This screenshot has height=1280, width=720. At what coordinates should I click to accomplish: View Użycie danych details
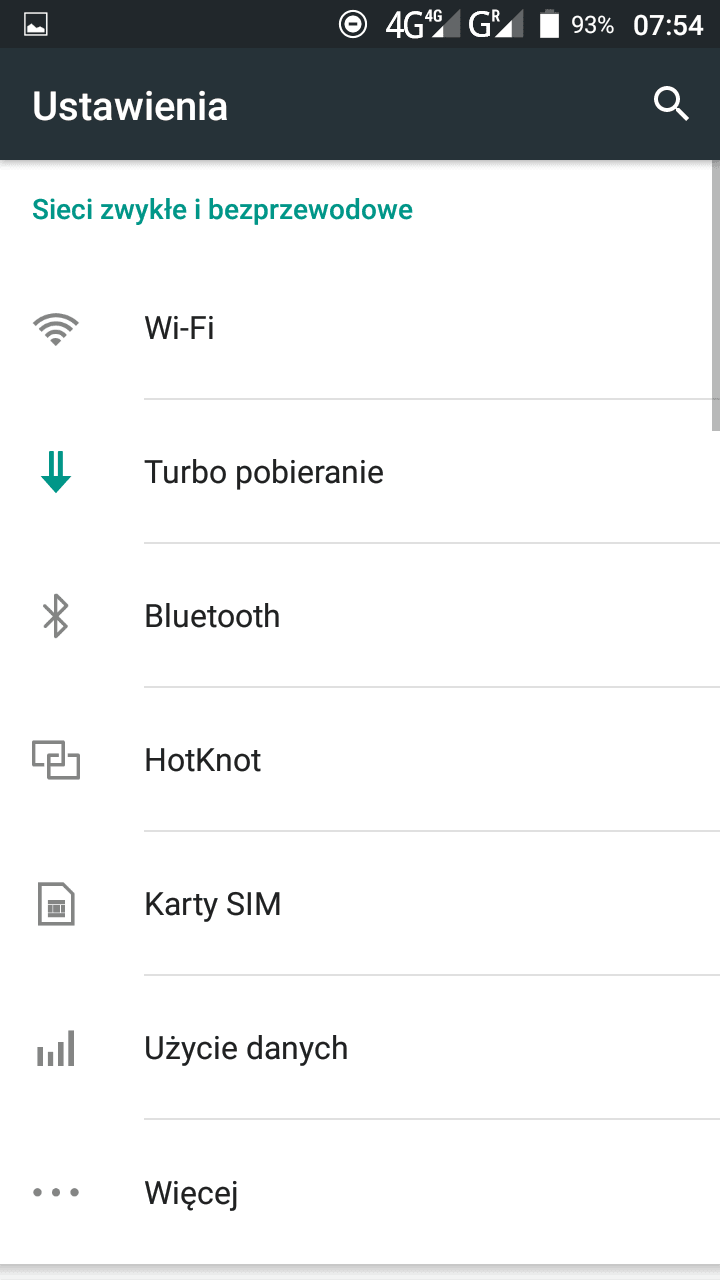360,1048
